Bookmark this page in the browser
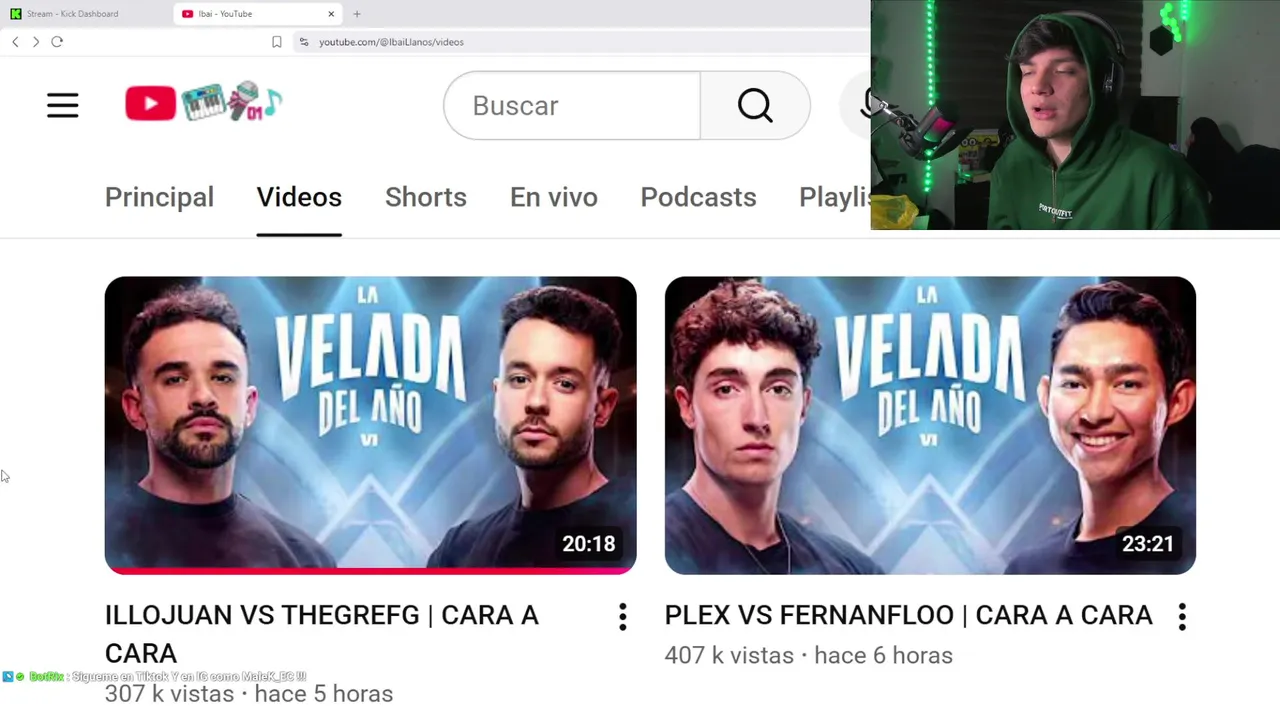 point(277,42)
